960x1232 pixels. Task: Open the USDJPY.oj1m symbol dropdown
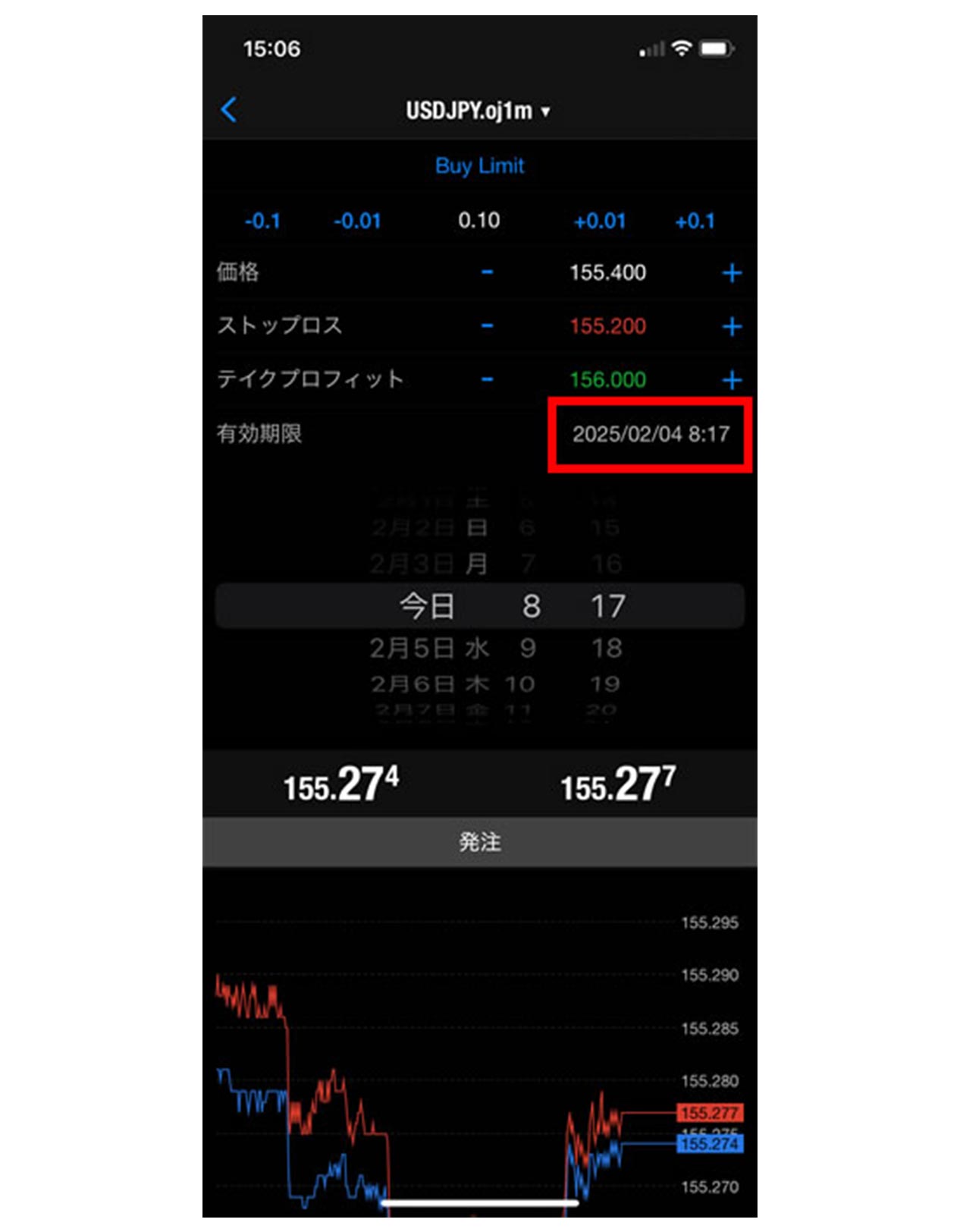coord(478,112)
